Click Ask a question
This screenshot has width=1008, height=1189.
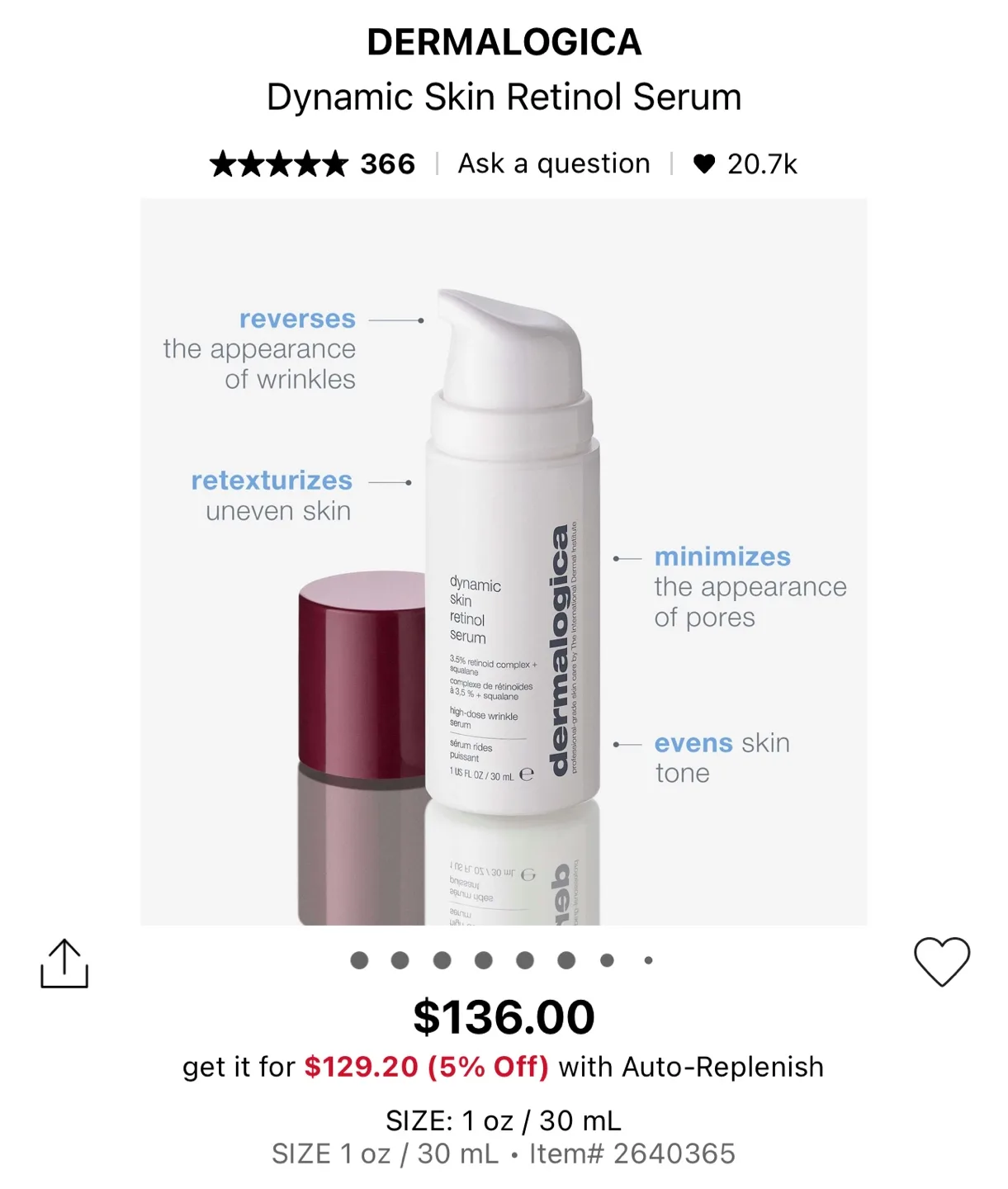pyautogui.click(x=555, y=163)
